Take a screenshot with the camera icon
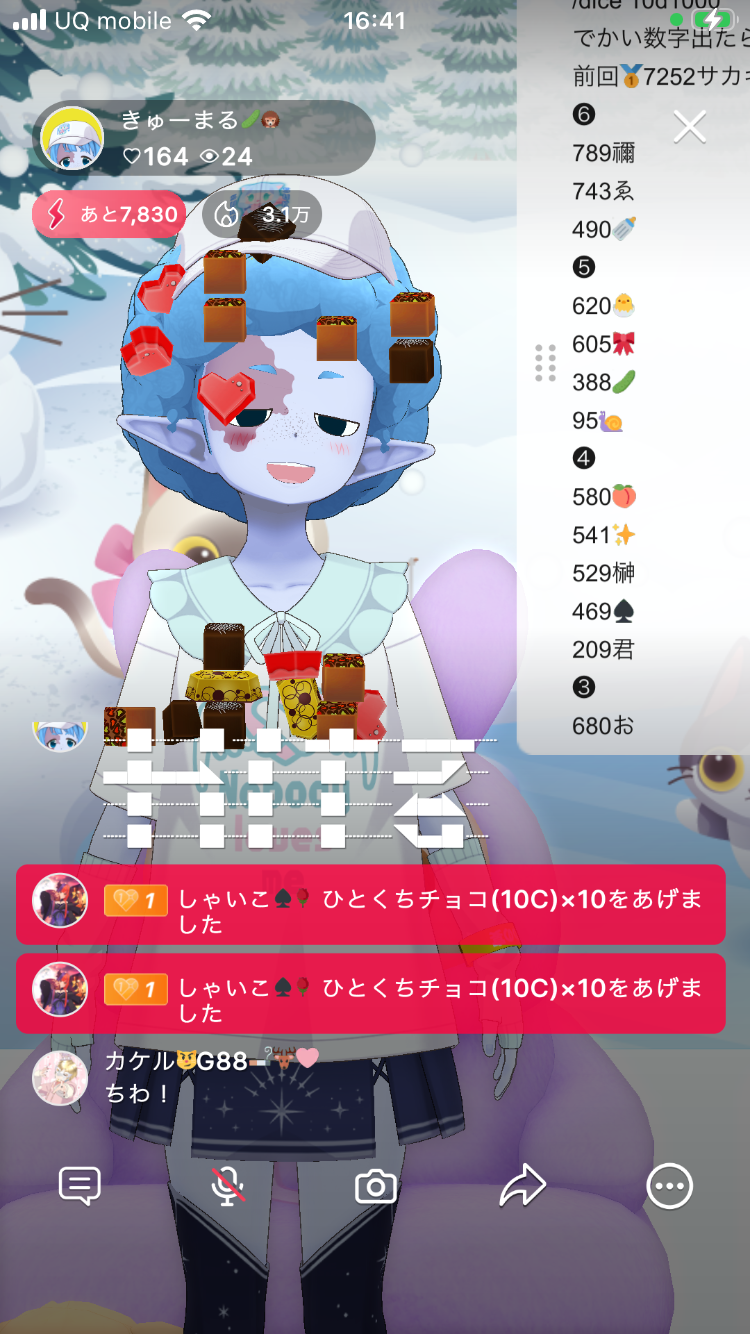The image size is (750, 1334). tap(376, 1187)
